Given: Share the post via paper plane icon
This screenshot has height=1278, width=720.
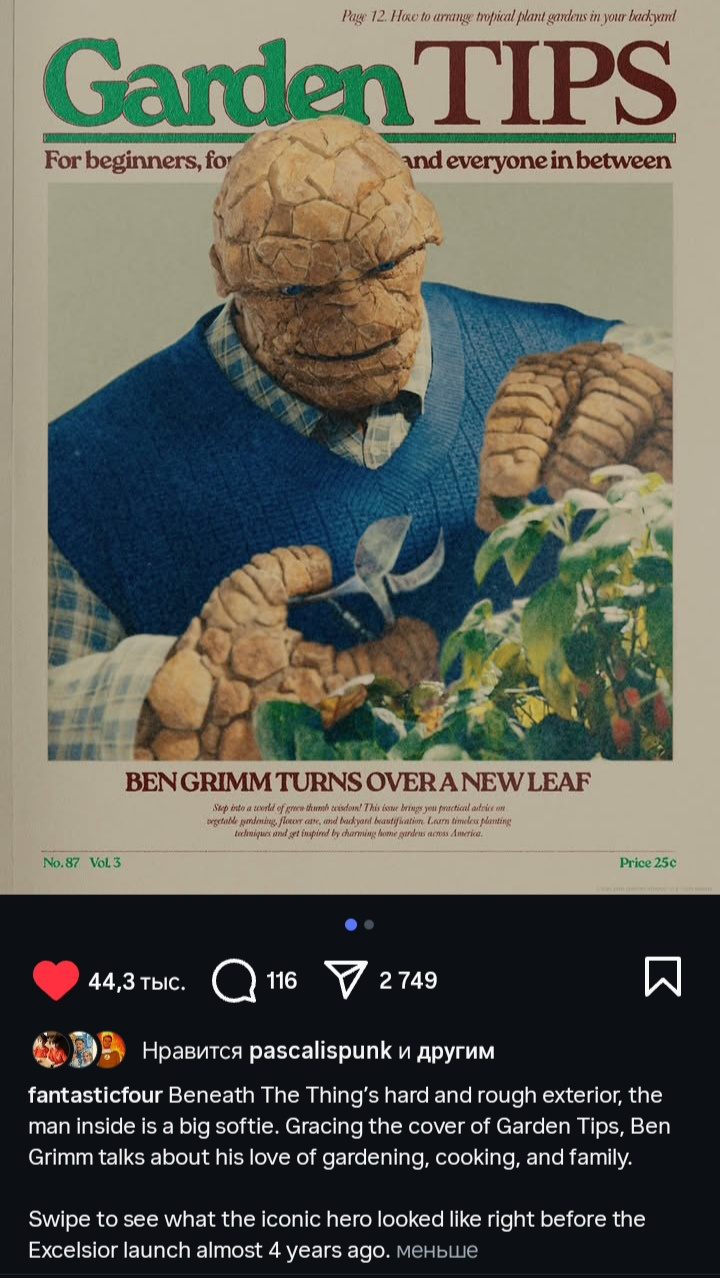Looking at the screenshot, I should 346,981.
